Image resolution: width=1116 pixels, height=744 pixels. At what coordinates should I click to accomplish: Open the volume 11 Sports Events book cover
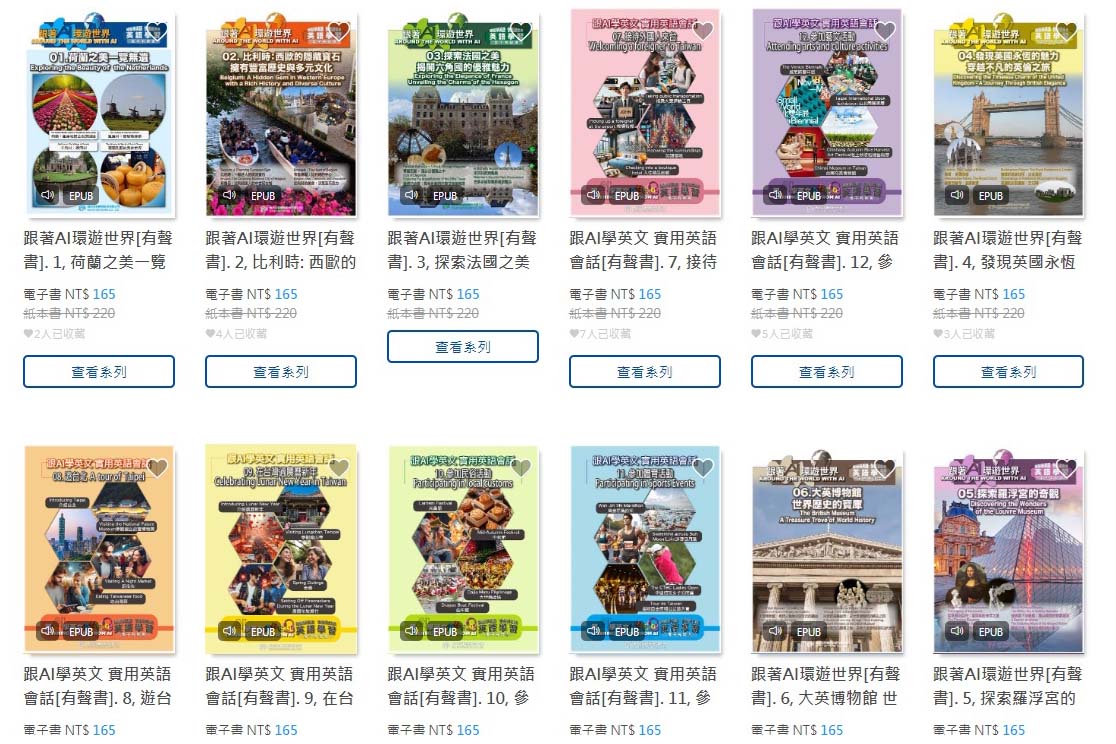click(645, 549)
